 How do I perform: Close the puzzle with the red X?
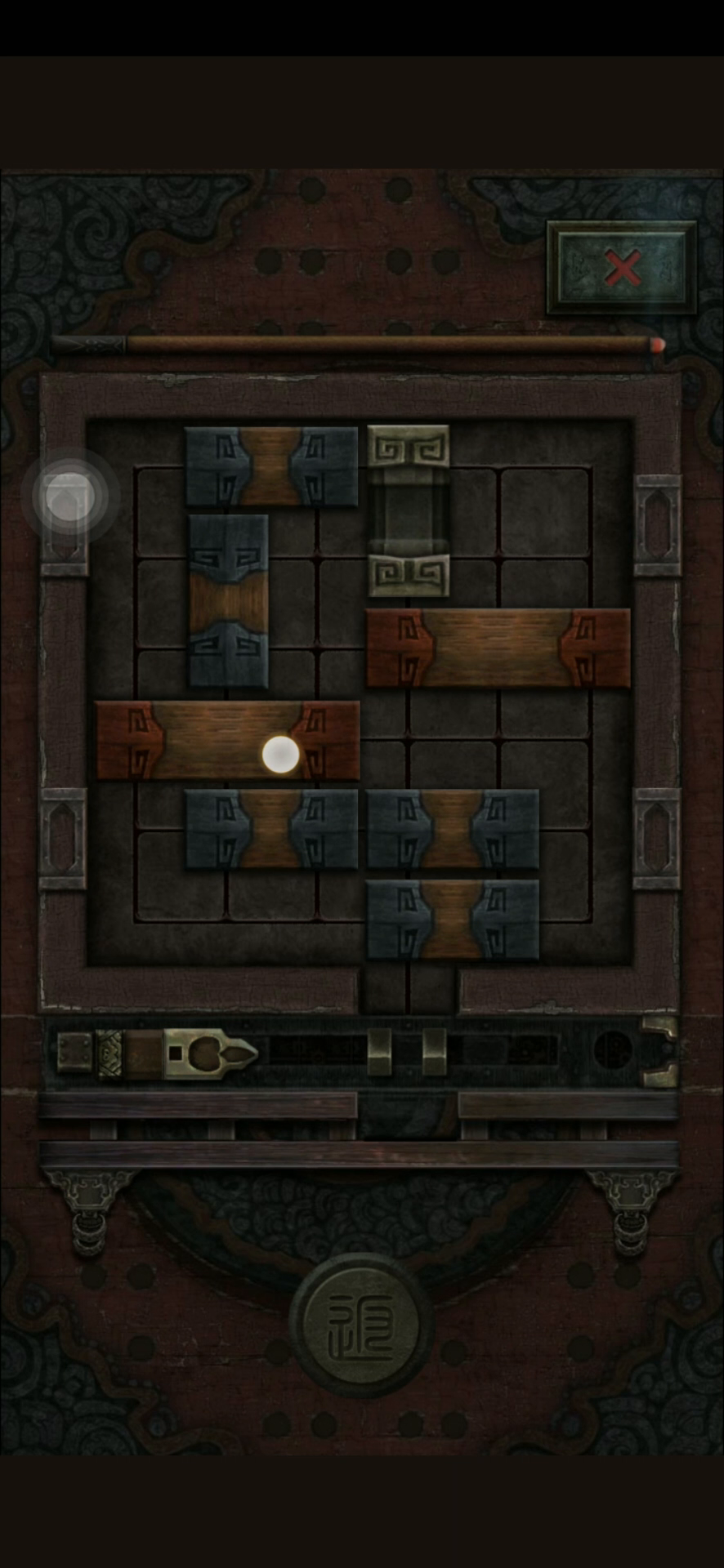pyautogui.click(x=622, y=268)
